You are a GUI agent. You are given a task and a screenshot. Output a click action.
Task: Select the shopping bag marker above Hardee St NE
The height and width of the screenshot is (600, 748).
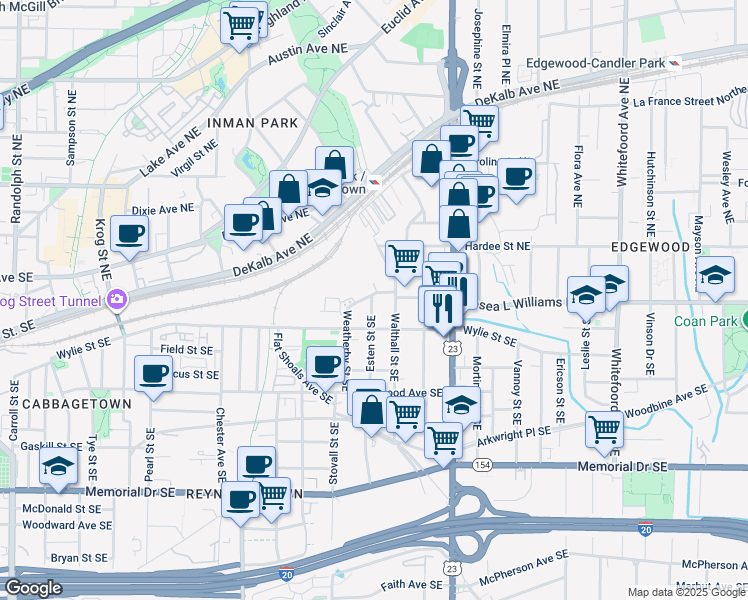point(457,226)
